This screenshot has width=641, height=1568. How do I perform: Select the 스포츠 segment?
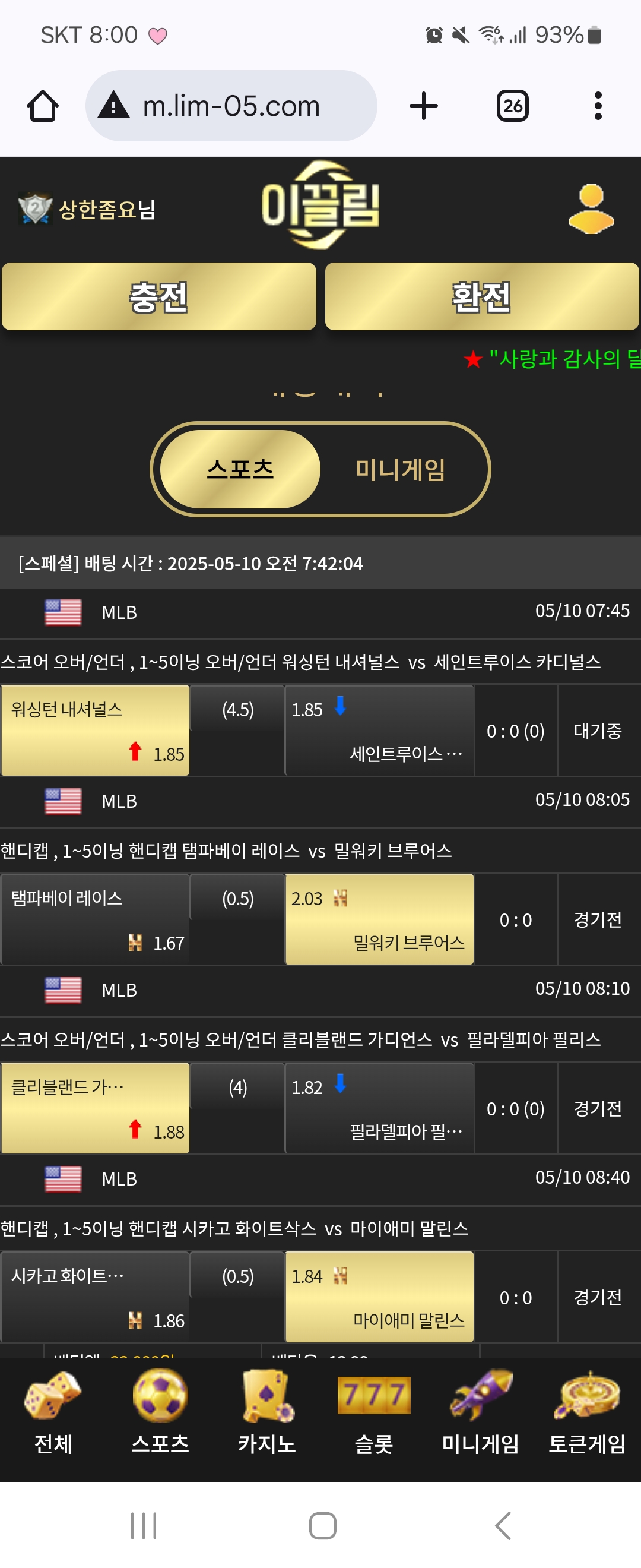[240, 469]
